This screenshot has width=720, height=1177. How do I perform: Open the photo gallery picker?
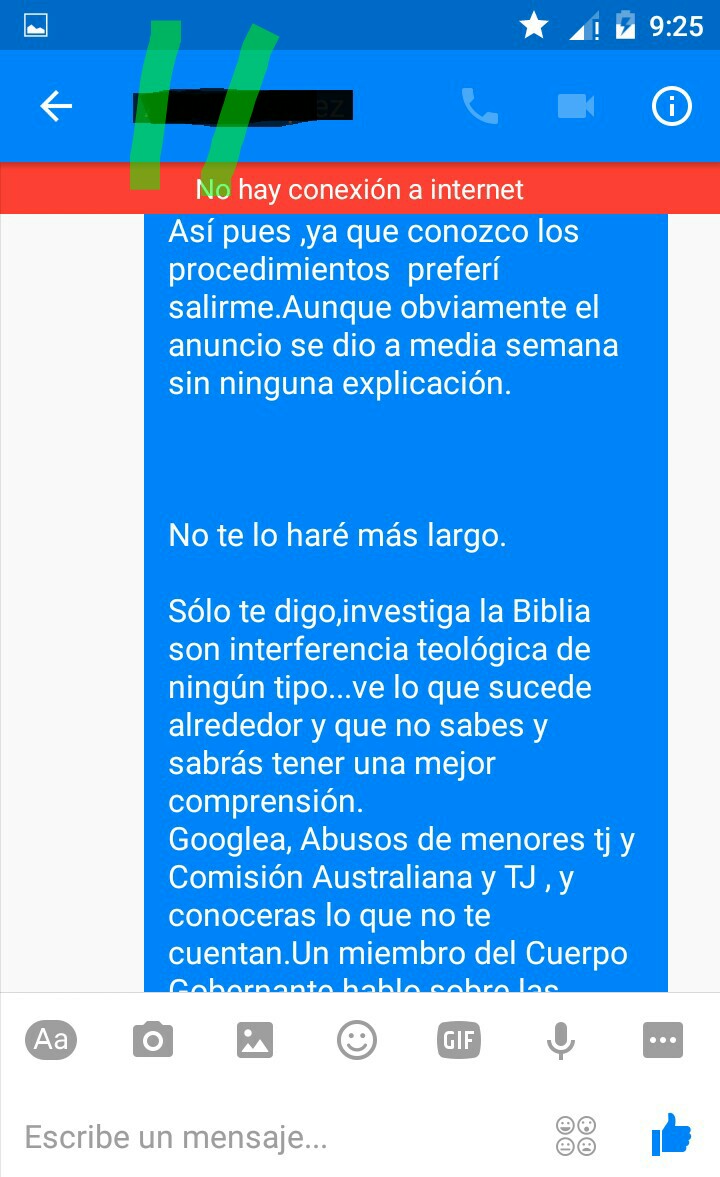coord(255,1041)
